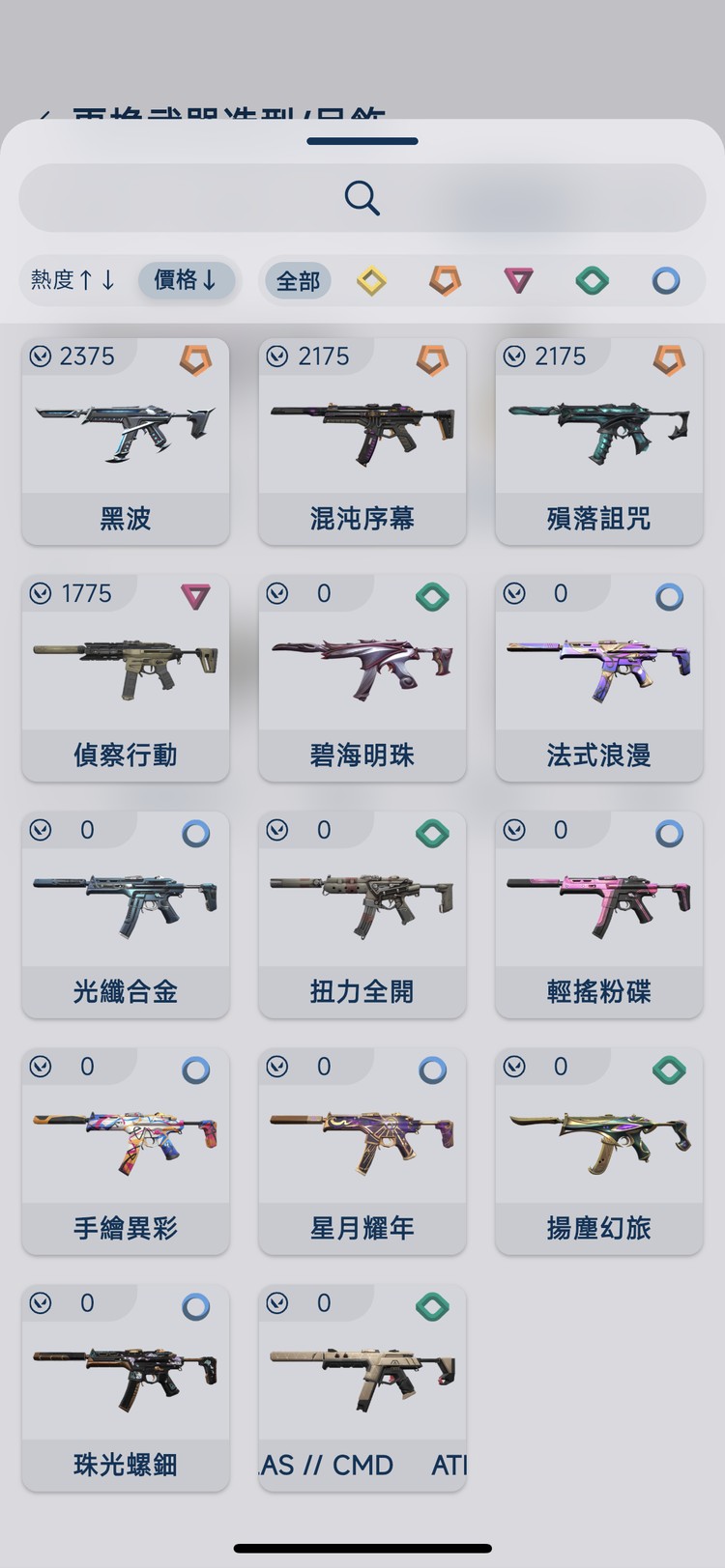This screenshot has height=1568, width=725.
Task: Filter by the green square rarity icon
Action: click(592, 281)
